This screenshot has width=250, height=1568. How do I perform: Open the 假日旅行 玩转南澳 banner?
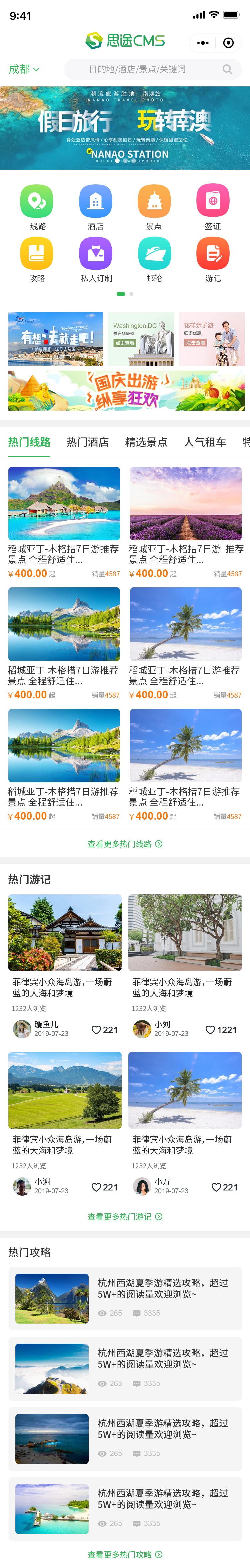coord(125,128)
